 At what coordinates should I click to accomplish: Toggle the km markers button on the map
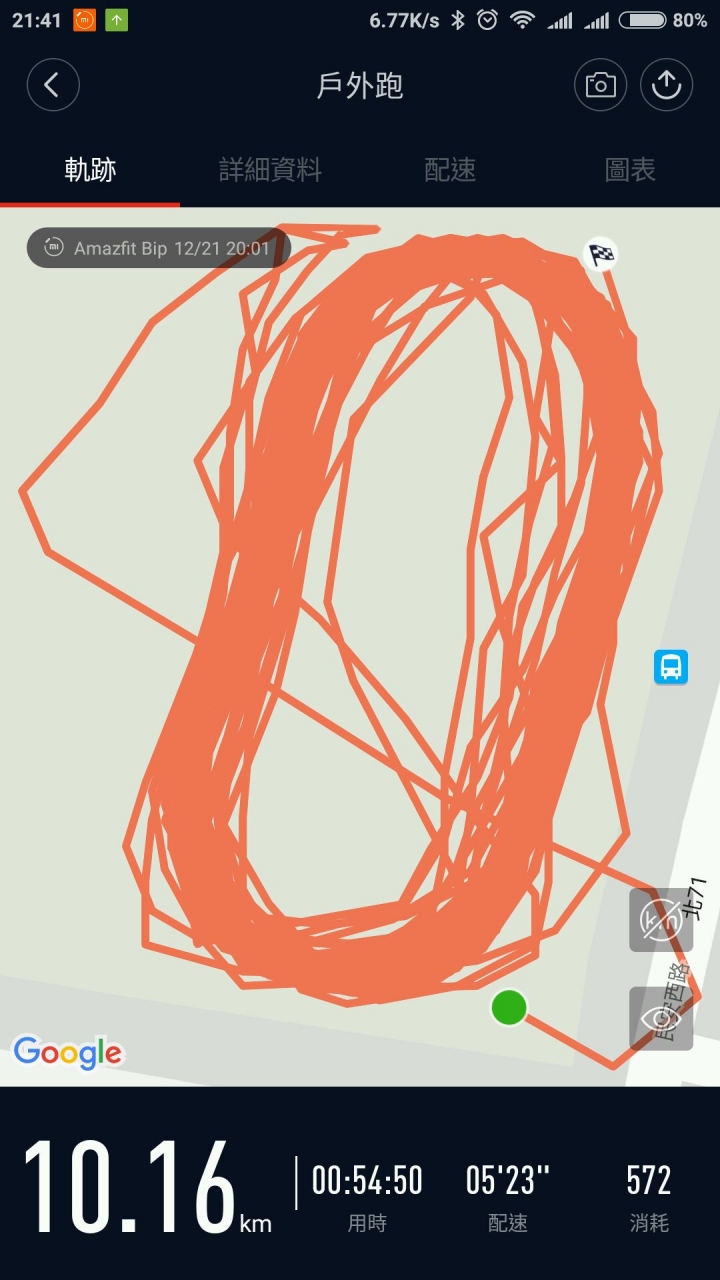(661, 920)
